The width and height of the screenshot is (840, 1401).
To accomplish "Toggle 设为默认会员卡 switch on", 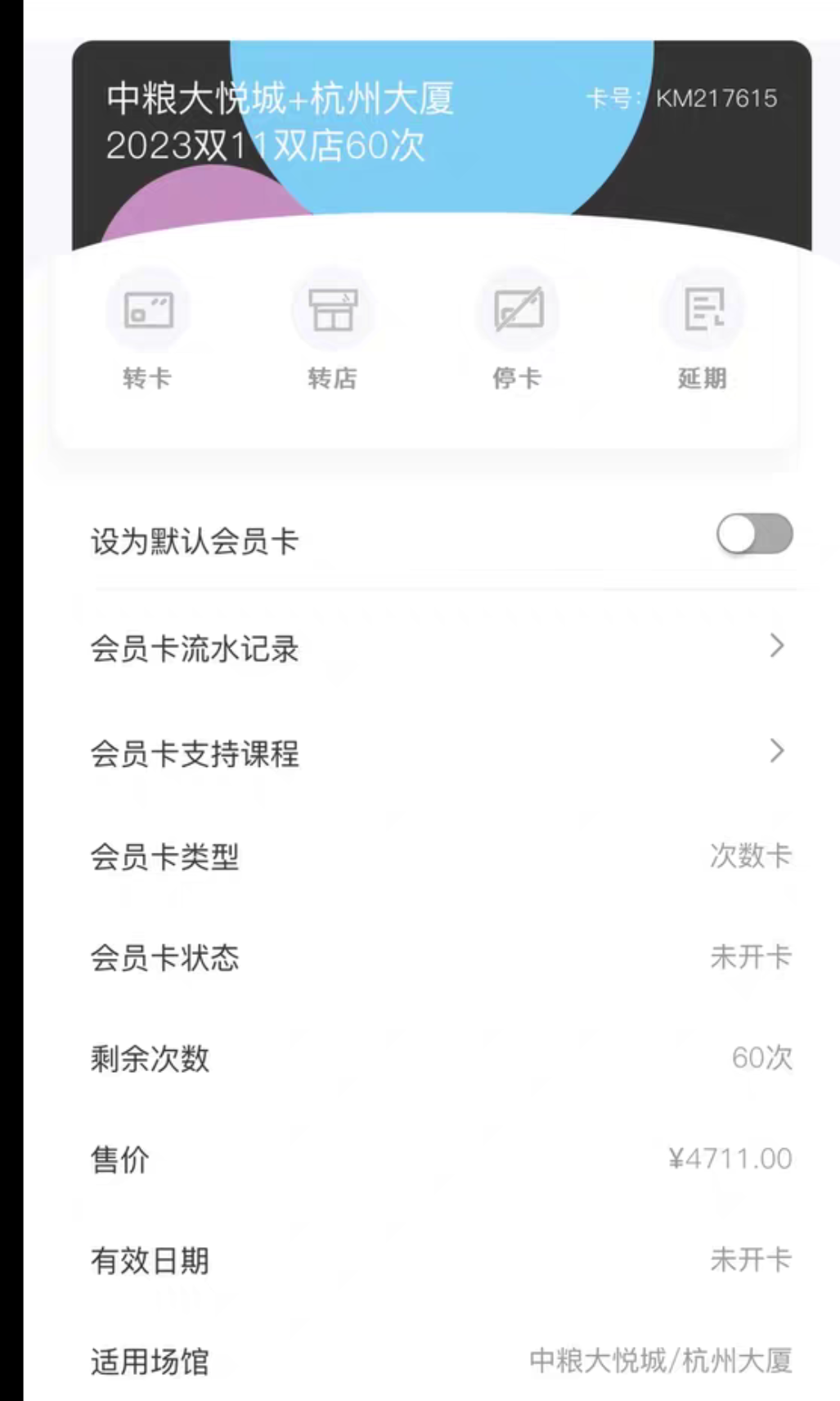I will pyautogui.click(x=755, y=535).
